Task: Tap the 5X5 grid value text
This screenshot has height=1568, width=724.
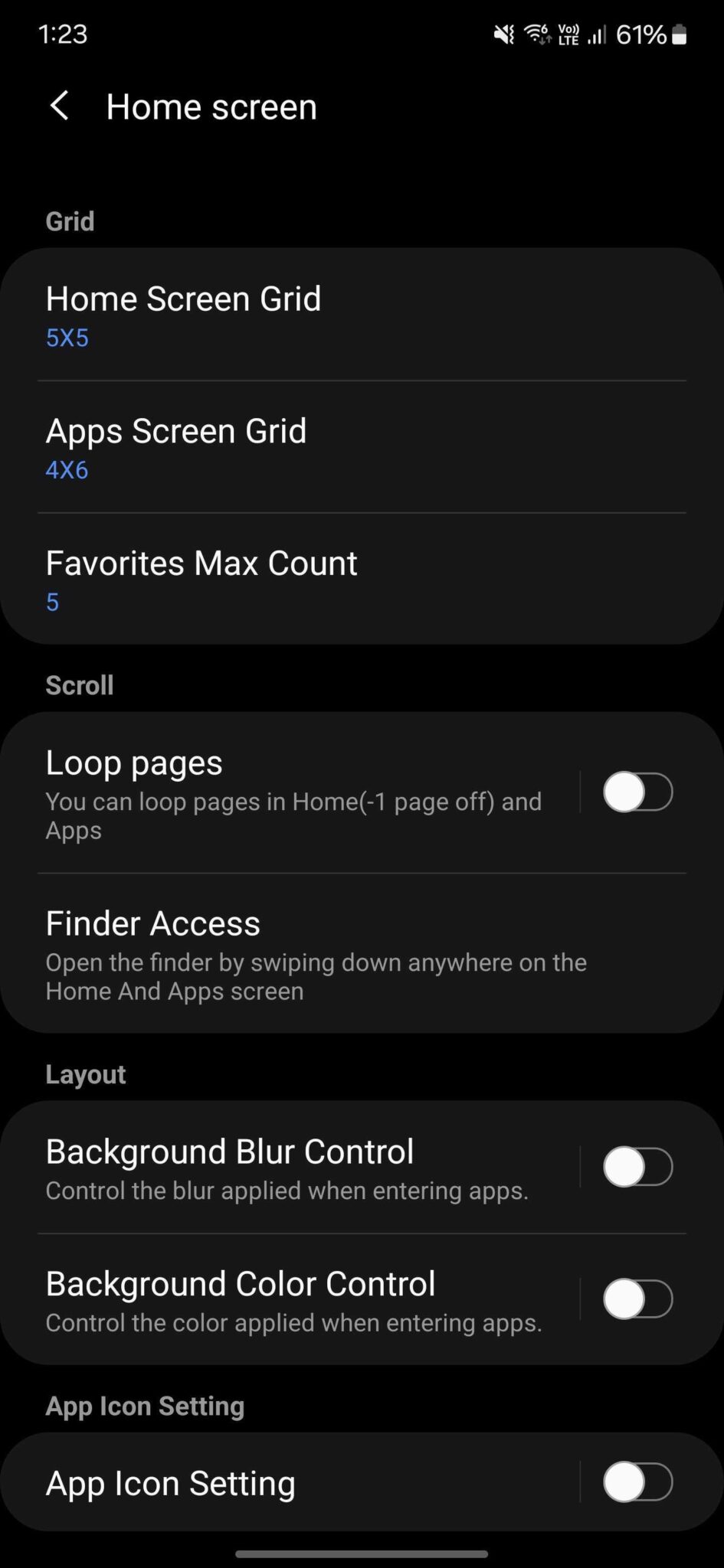Action: tap(67, 338)
